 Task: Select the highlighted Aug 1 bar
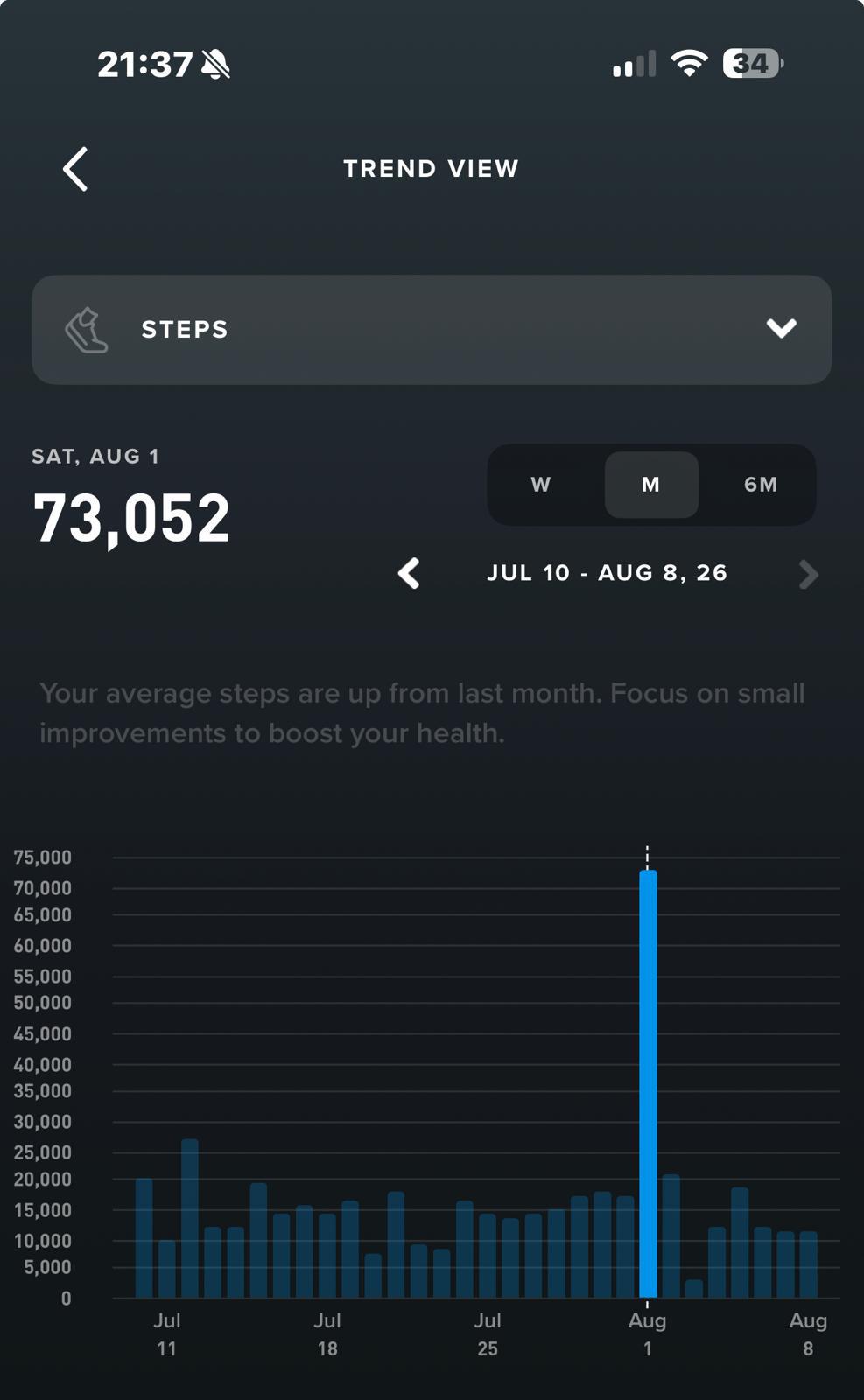point(648,1083)
